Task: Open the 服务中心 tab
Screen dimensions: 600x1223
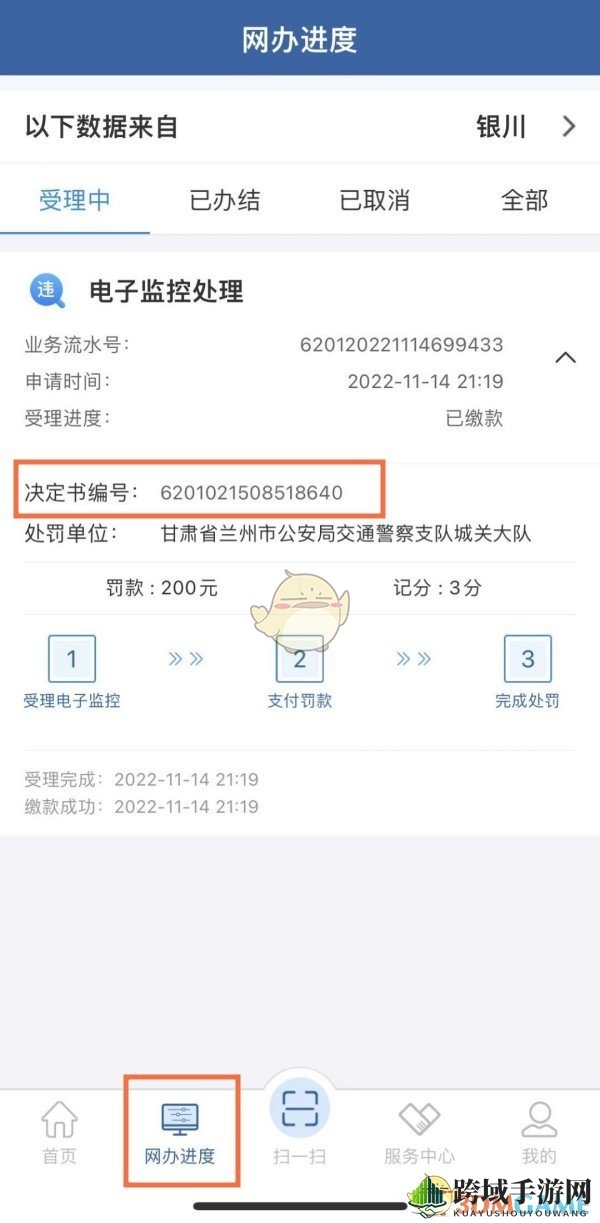Action: pyautogui.click(x=419, y=1135)
